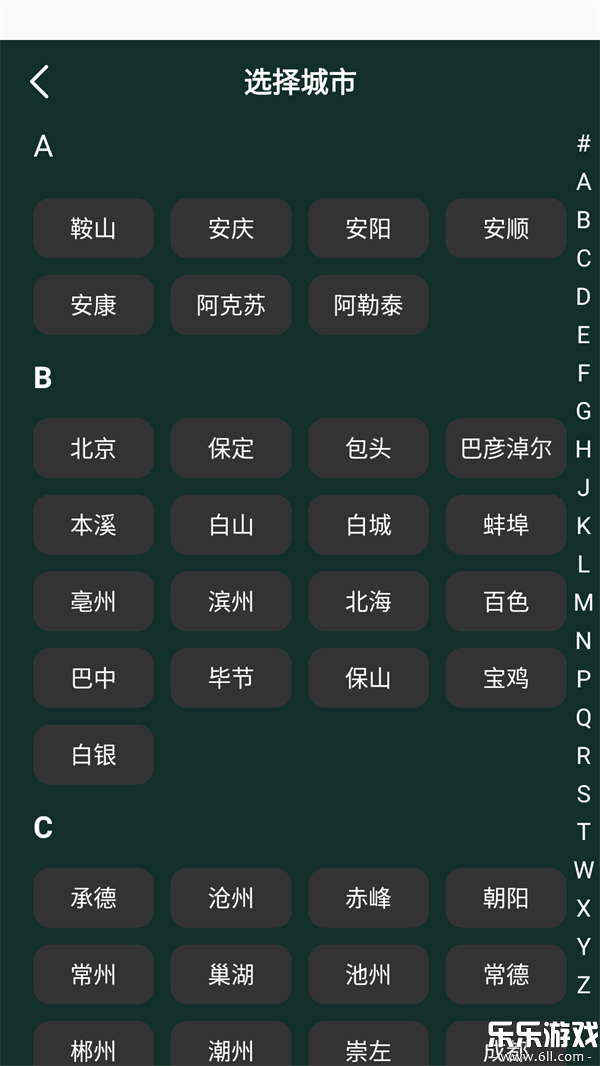600x1066 pixels.
Task: Choose 安庆 from the A group
Action: coord(231,228)
